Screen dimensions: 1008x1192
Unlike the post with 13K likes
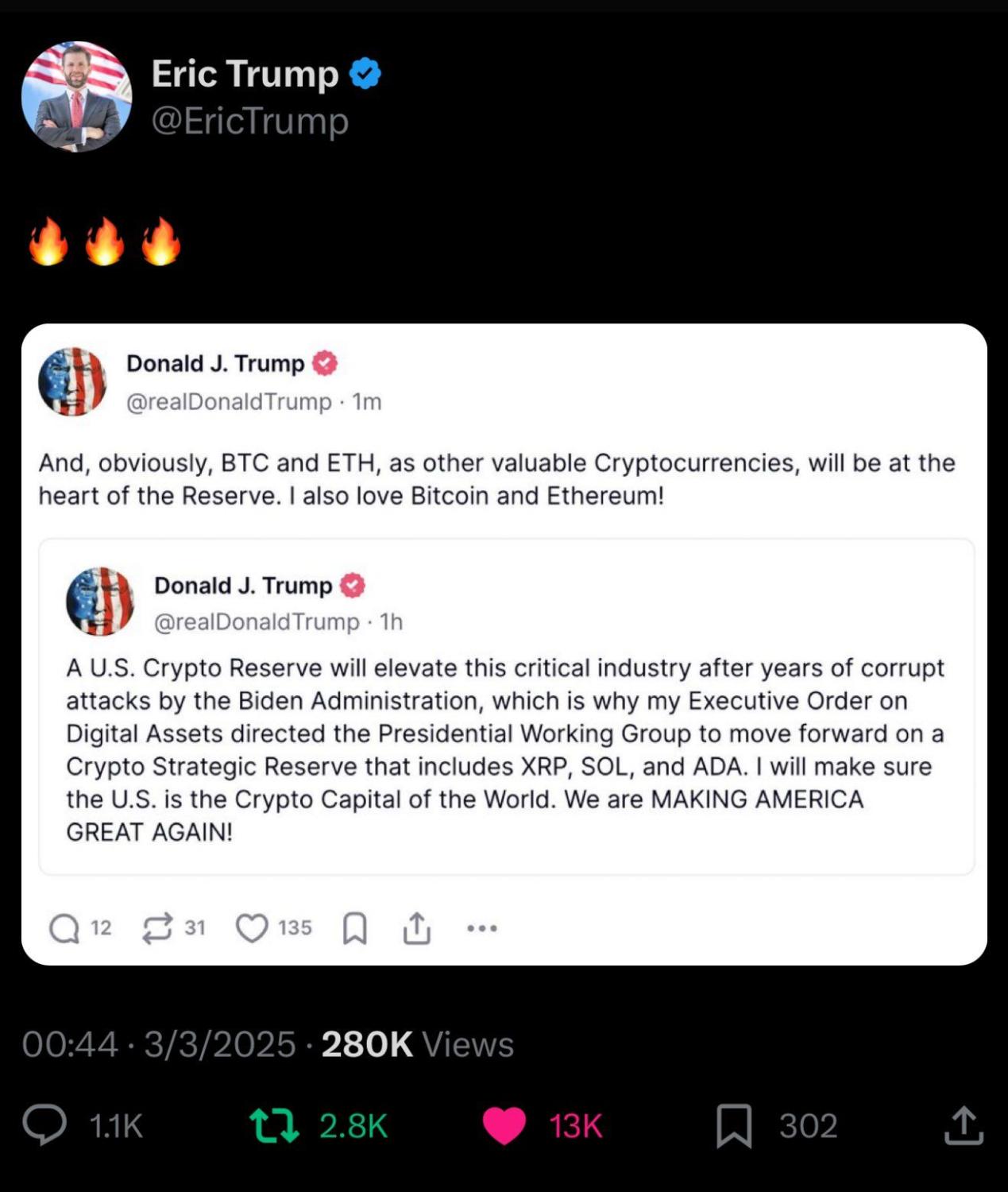[x=504, y=1125]
